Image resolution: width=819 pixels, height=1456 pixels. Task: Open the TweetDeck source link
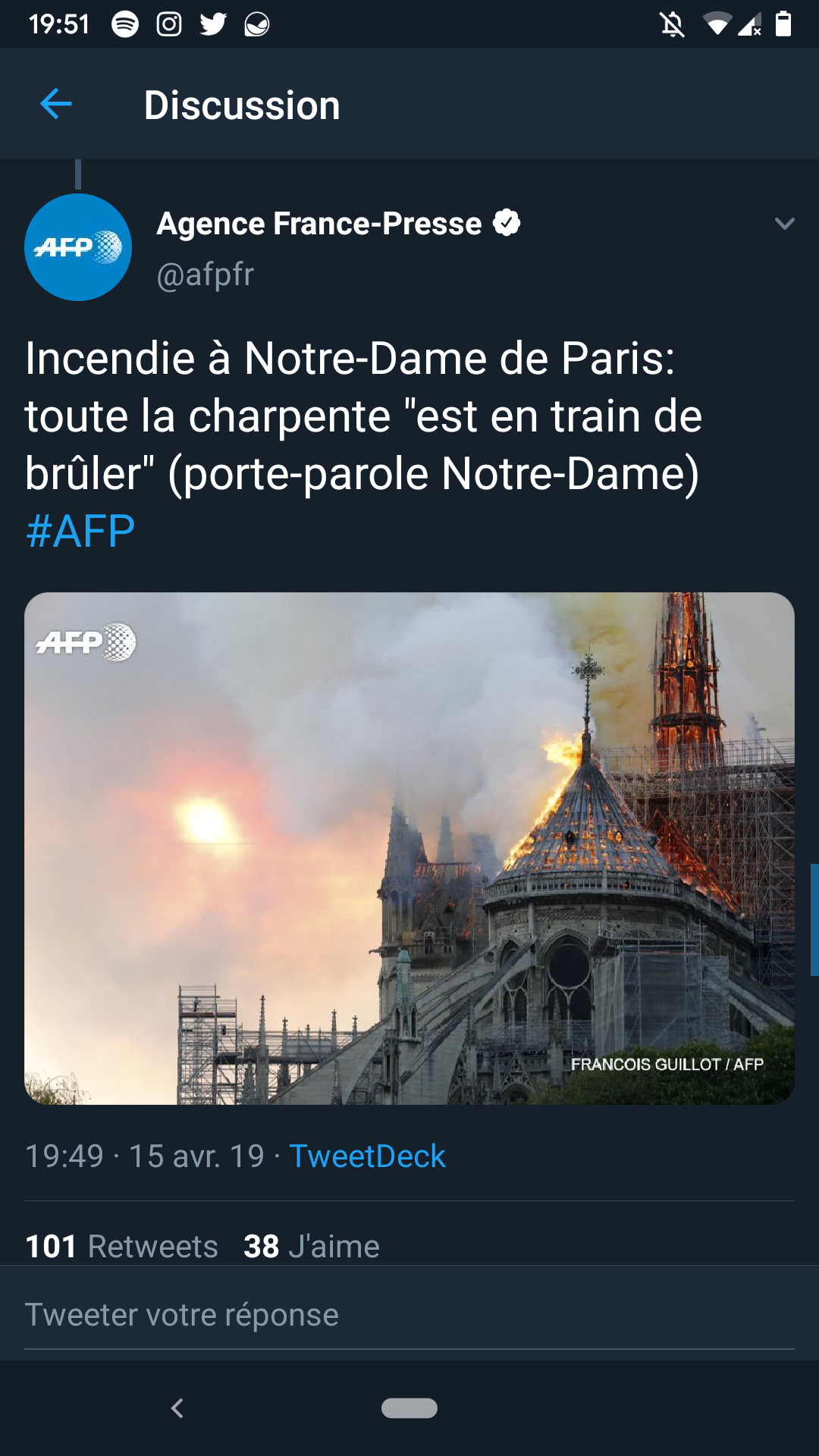click(x=367, y=1156)
